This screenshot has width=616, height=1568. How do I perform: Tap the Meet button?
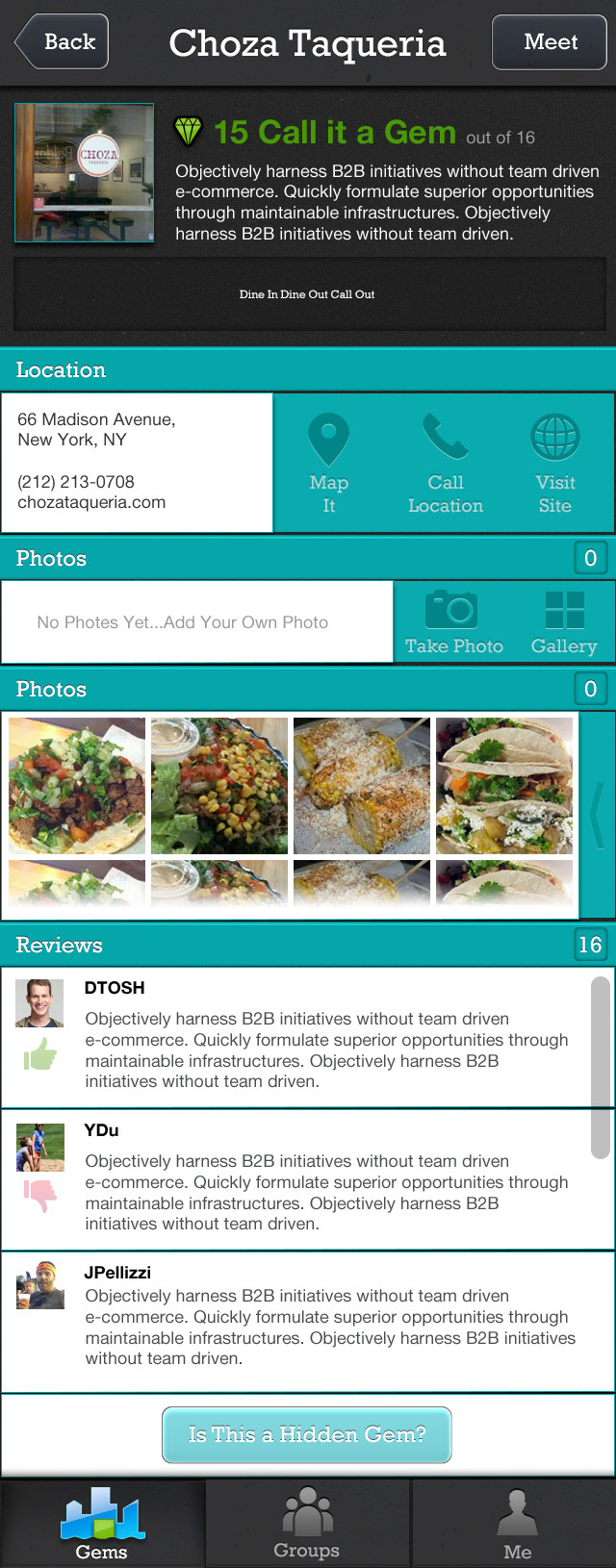pyautogui.click(x=550, y=41)
